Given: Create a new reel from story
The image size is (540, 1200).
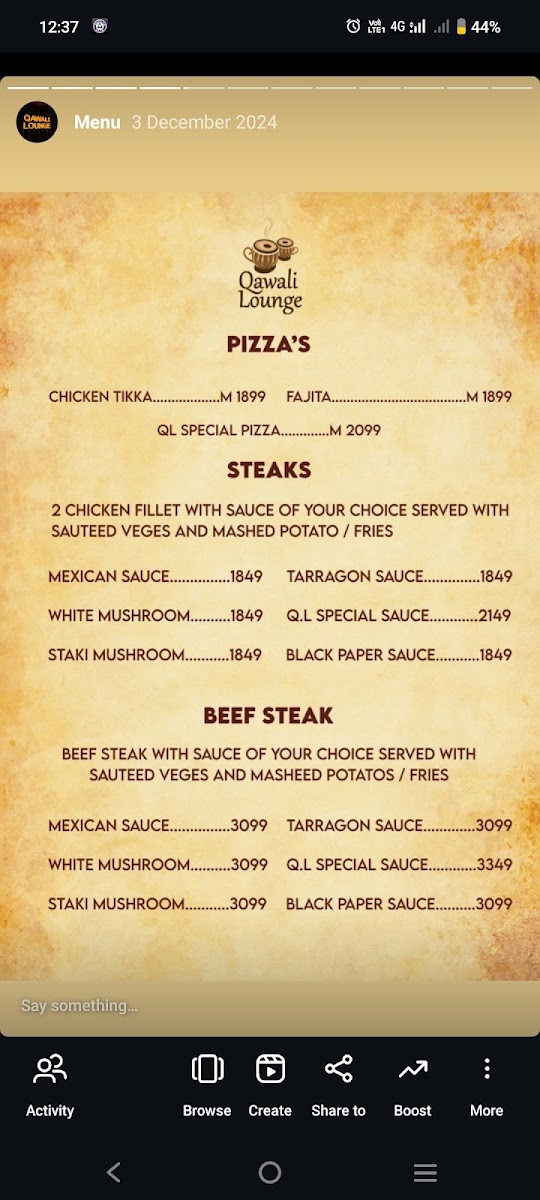Looking at the screenshot, I should coord(270,1086).
